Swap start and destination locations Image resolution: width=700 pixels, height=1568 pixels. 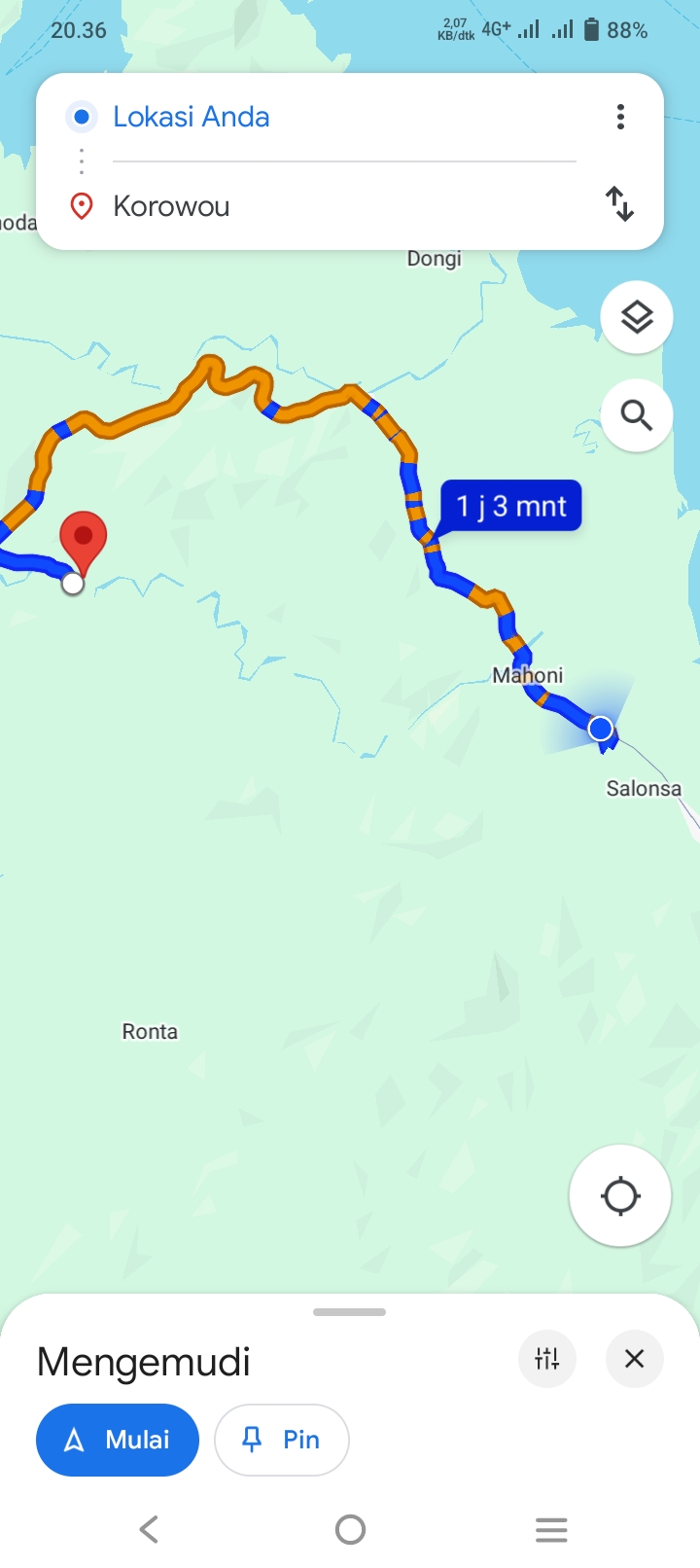tap(619, 204)
